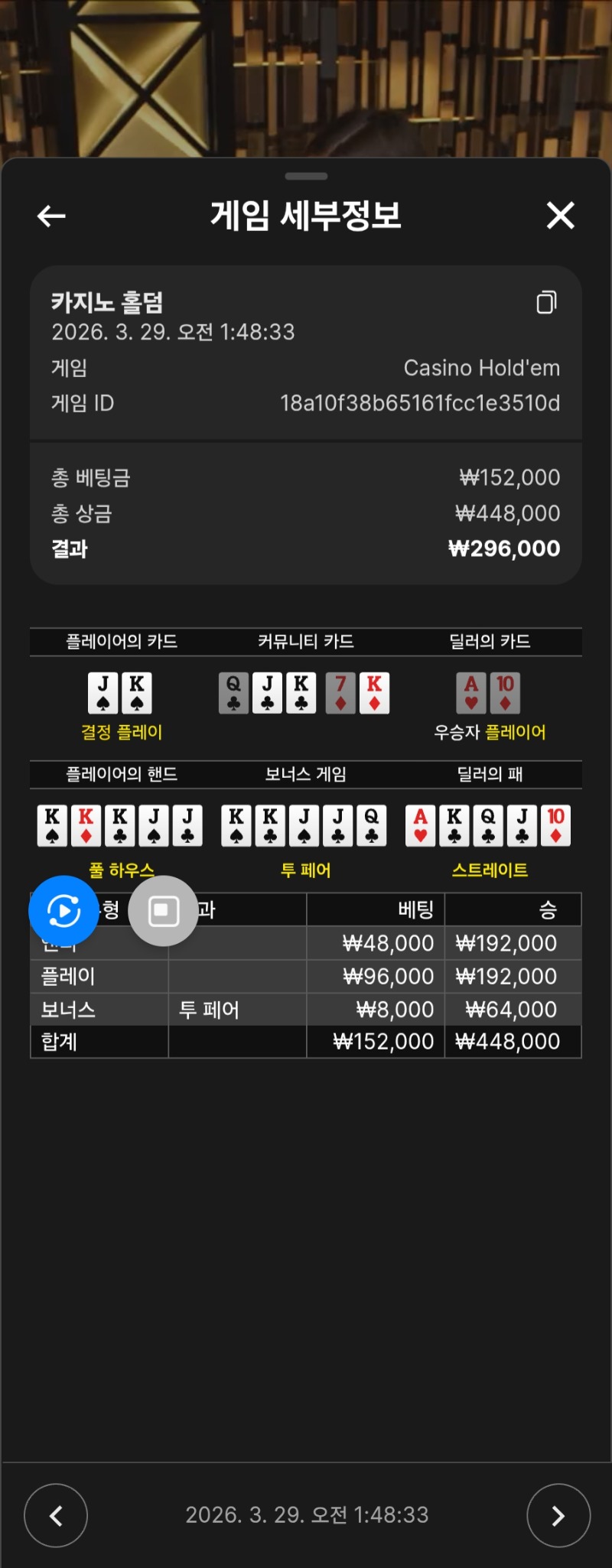The width and height of the screenshot is (612, 1568).
Task: Close the game details panel
Action: coord(561,216)
